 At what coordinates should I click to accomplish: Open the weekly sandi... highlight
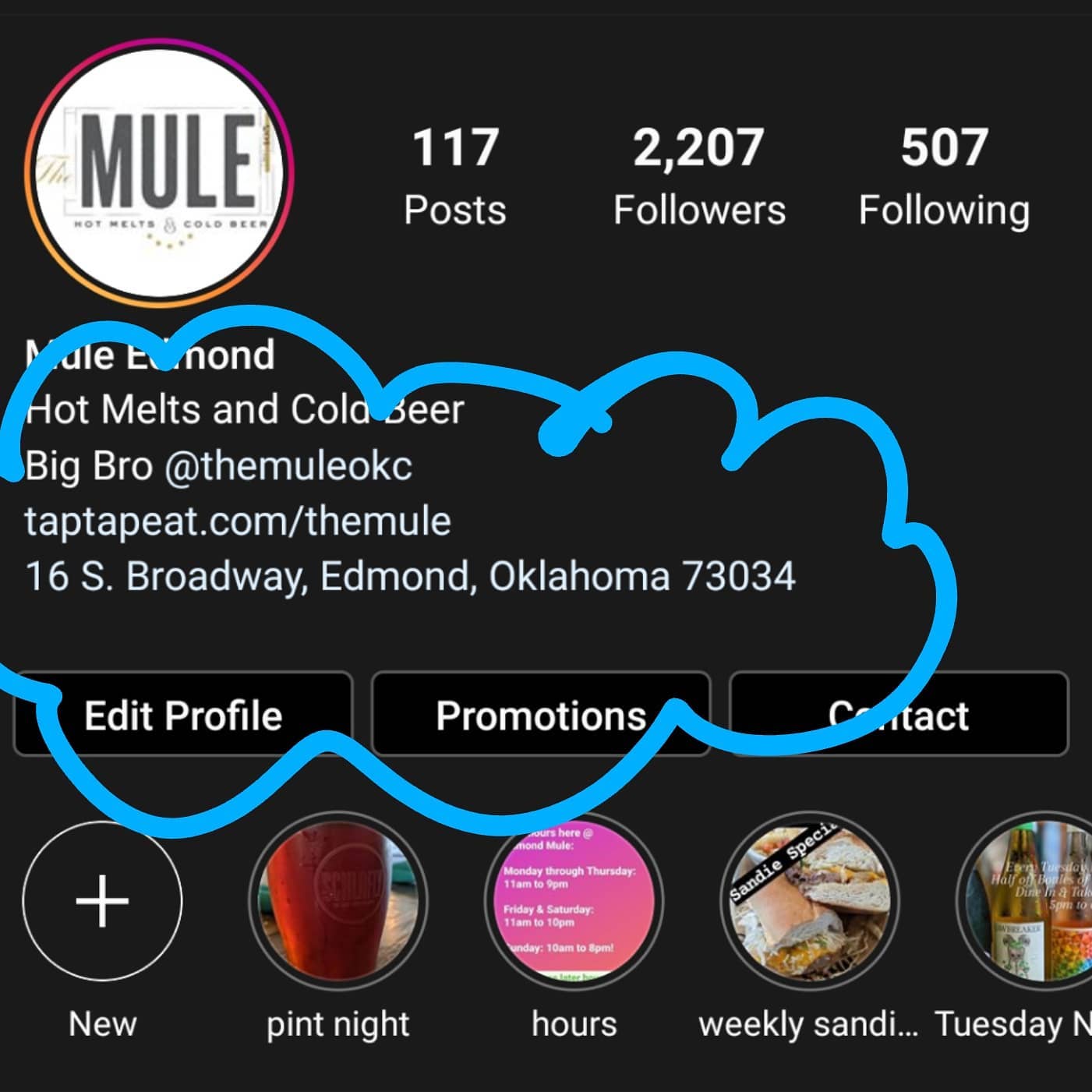point(810,902)
